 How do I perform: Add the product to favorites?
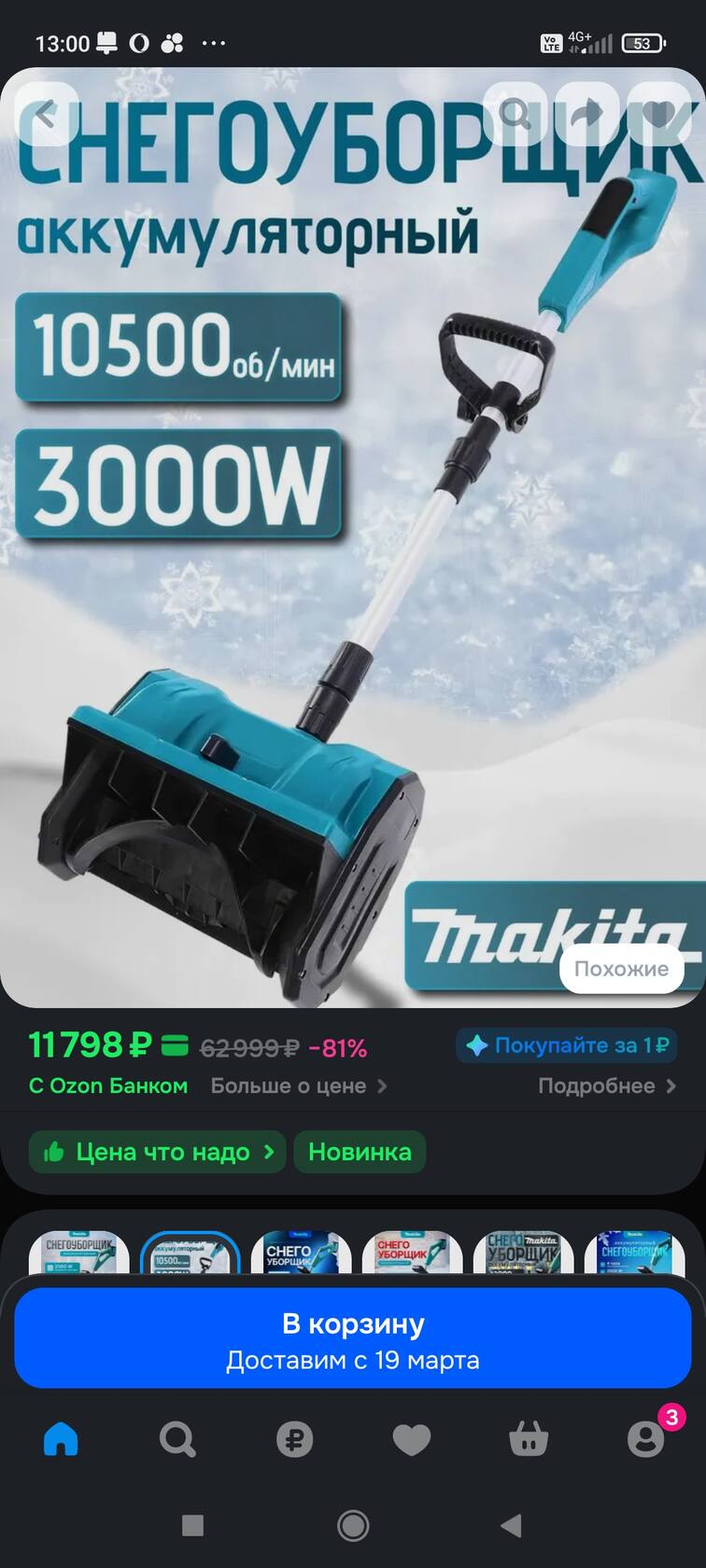click(659, 115)
